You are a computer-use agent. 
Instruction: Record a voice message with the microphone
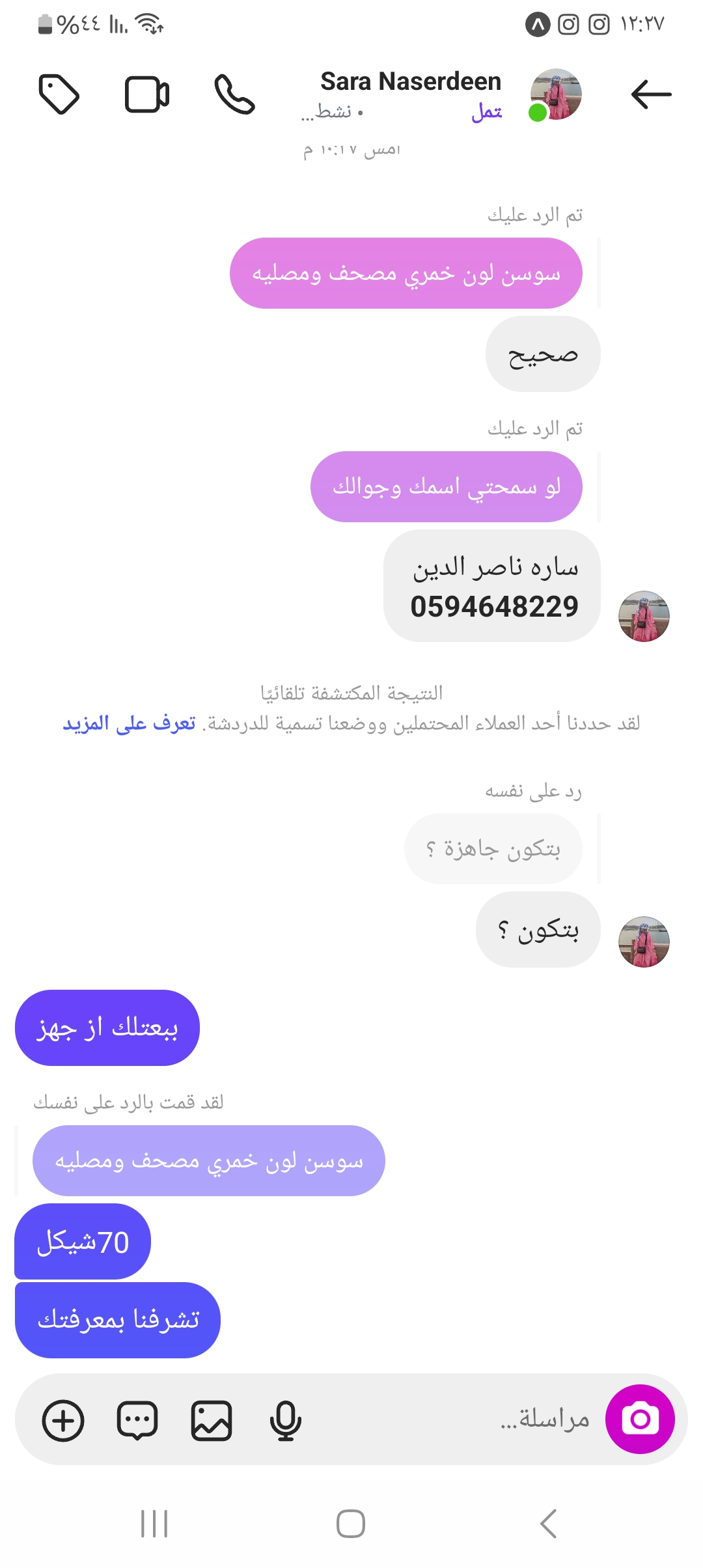[285, 1420]
